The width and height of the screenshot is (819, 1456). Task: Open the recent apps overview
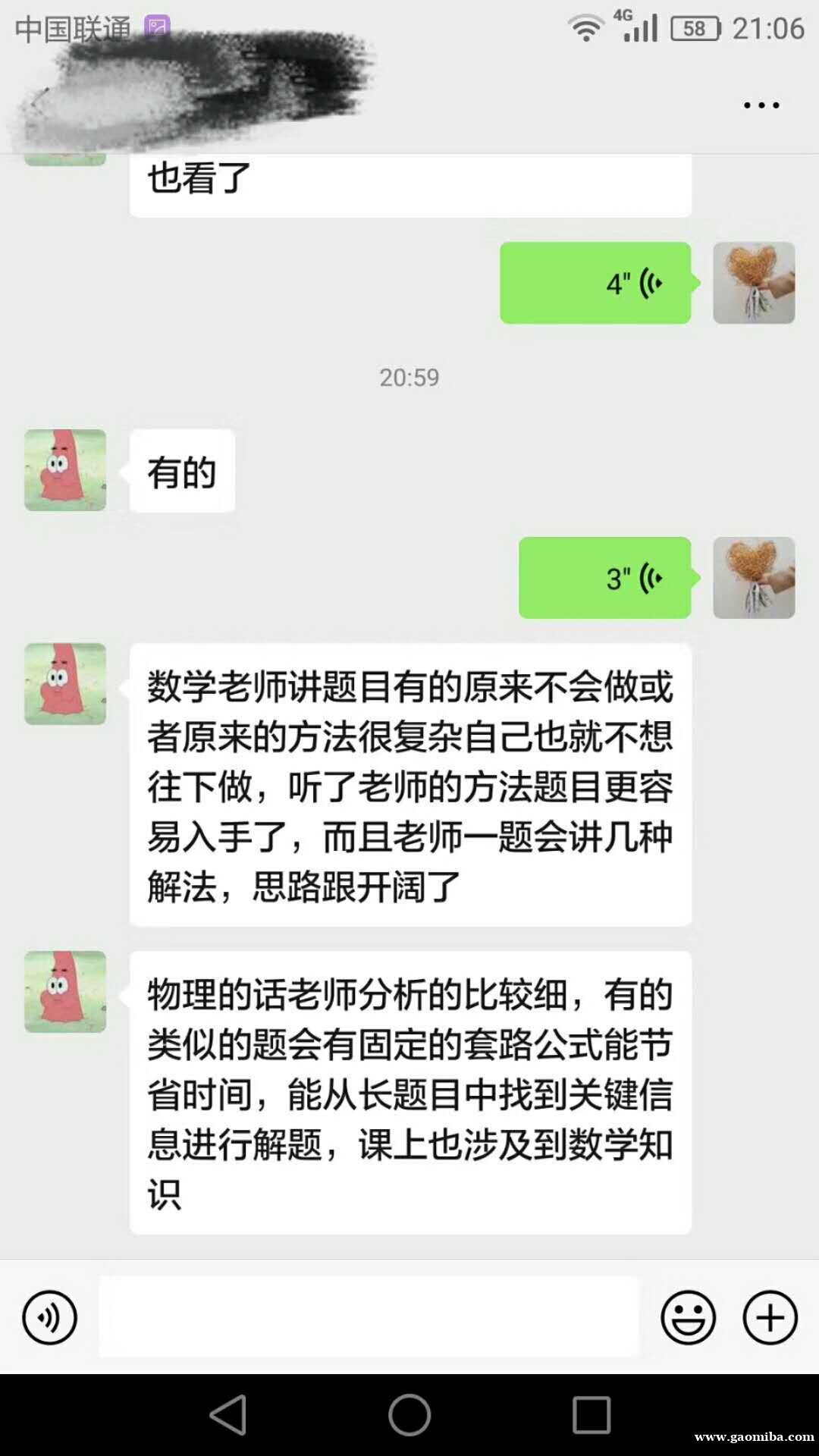tap(591, 1415)
